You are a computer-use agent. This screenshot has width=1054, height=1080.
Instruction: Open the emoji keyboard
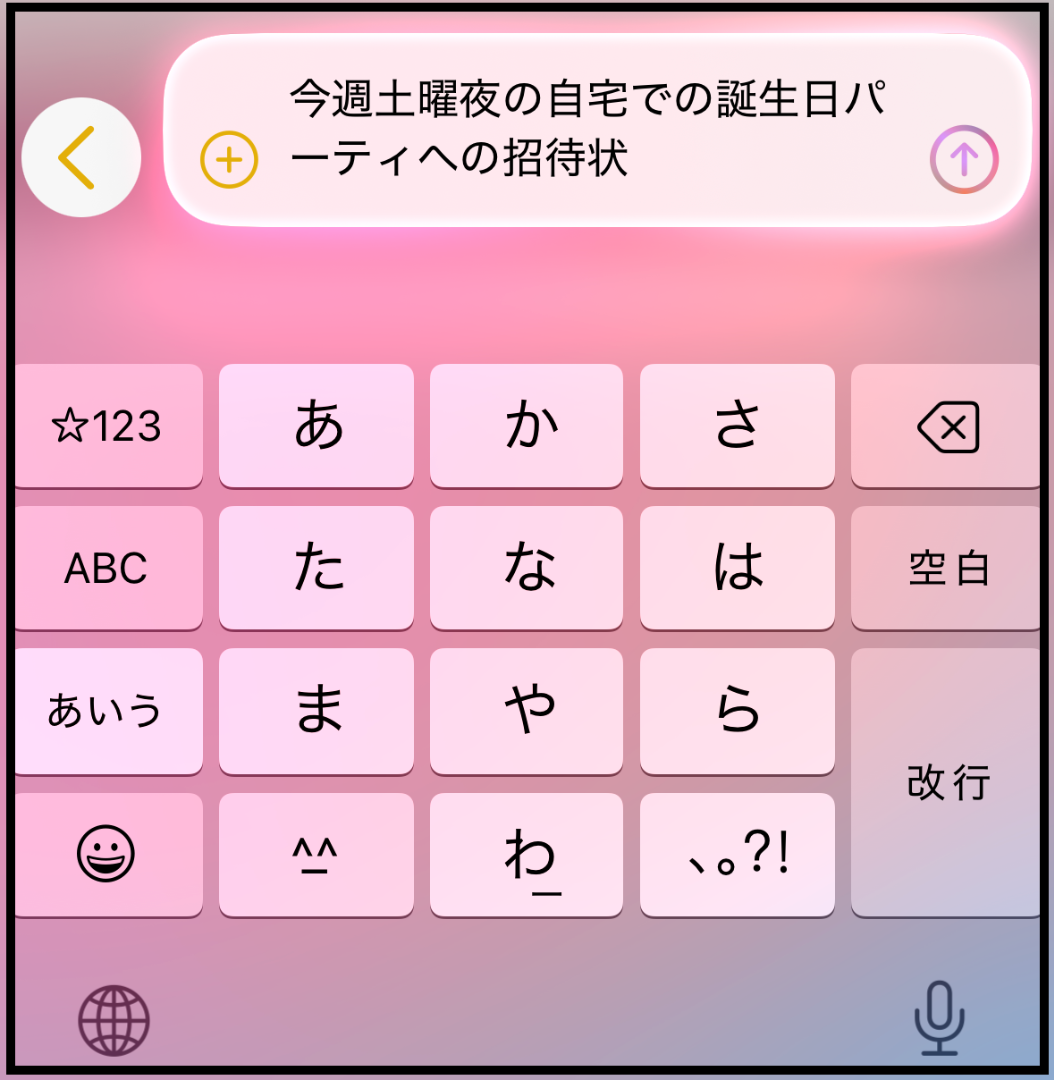(107, 855)
